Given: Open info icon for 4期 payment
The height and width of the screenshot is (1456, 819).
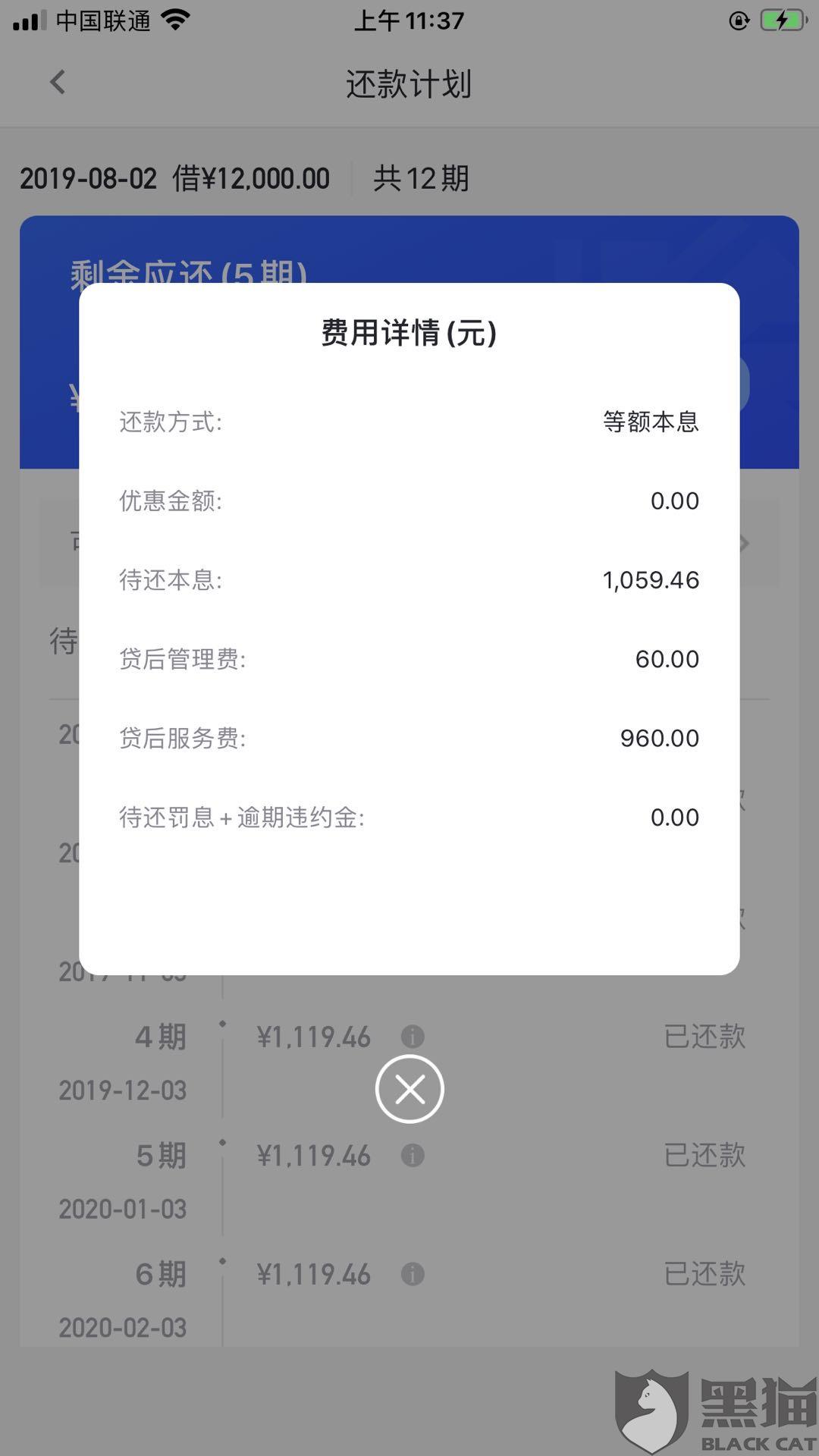Looking at the screenshot, I should (413, 1037).
